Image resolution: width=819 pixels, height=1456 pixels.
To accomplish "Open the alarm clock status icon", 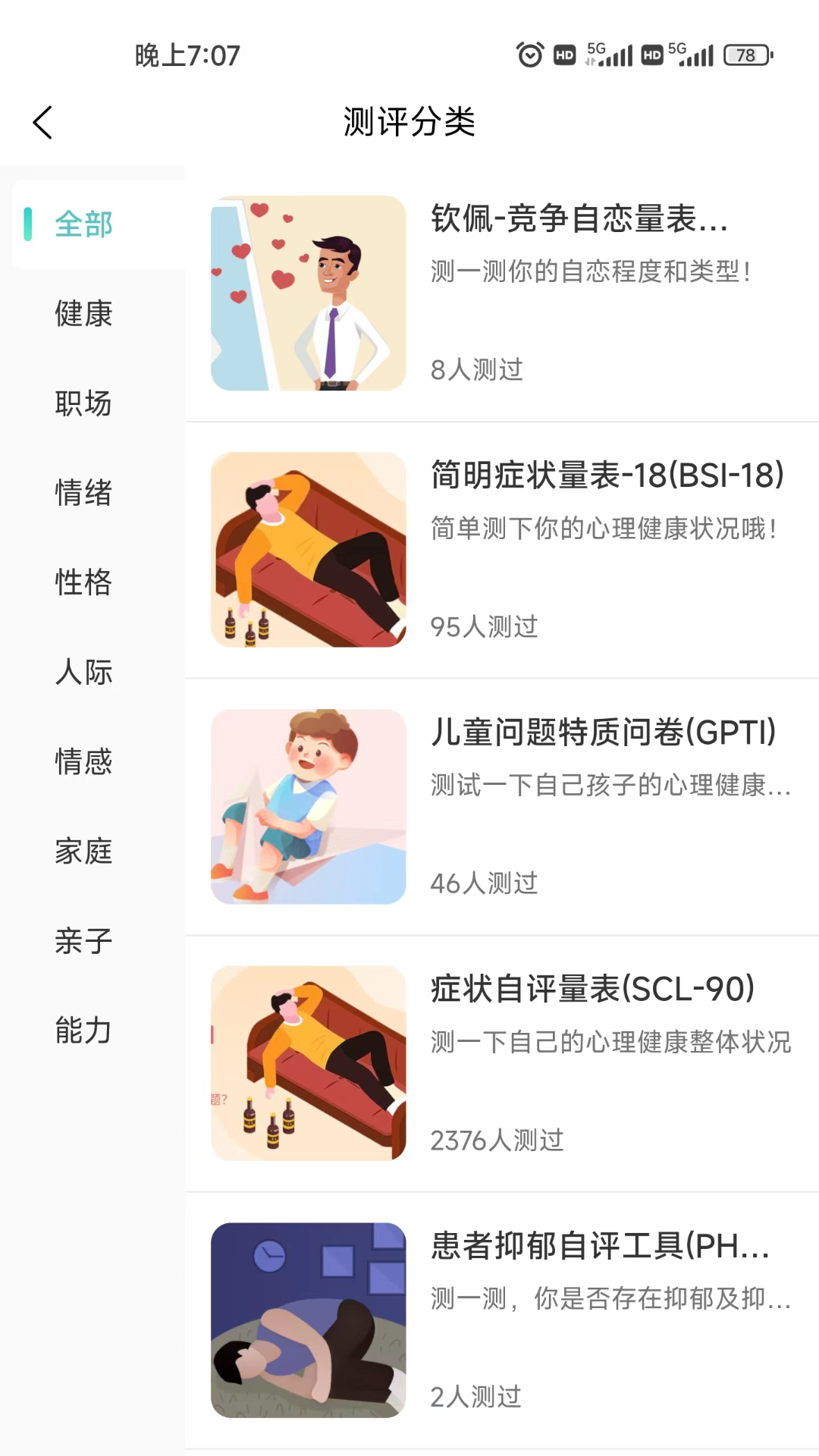I will click(x=528, y=55).
